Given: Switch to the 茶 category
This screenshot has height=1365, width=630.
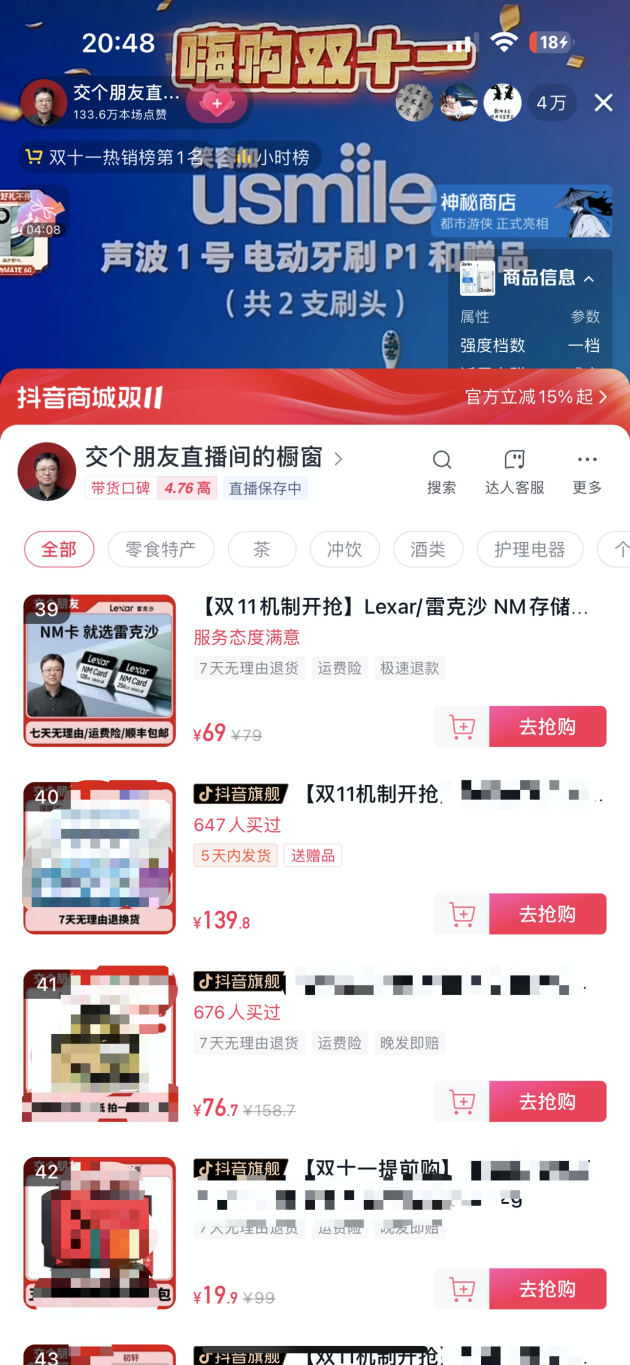Looking at the screenshot, I should point(262,549).
